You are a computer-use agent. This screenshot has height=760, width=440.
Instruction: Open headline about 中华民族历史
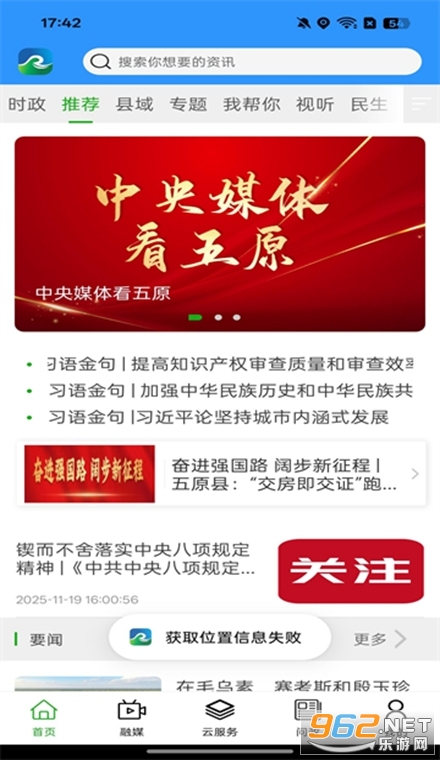coord(231,390)
